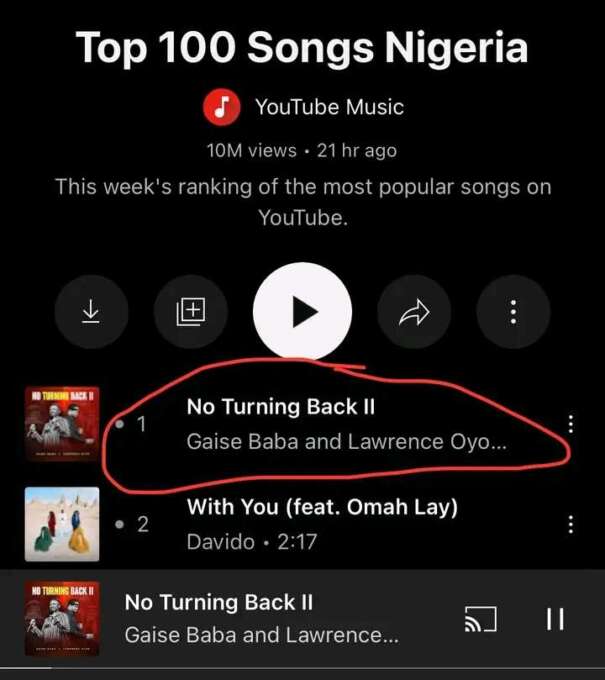The height and width of the screenshot is (680, 605).
Task: Open options for No Turning Back II
Action: [571, 424]
